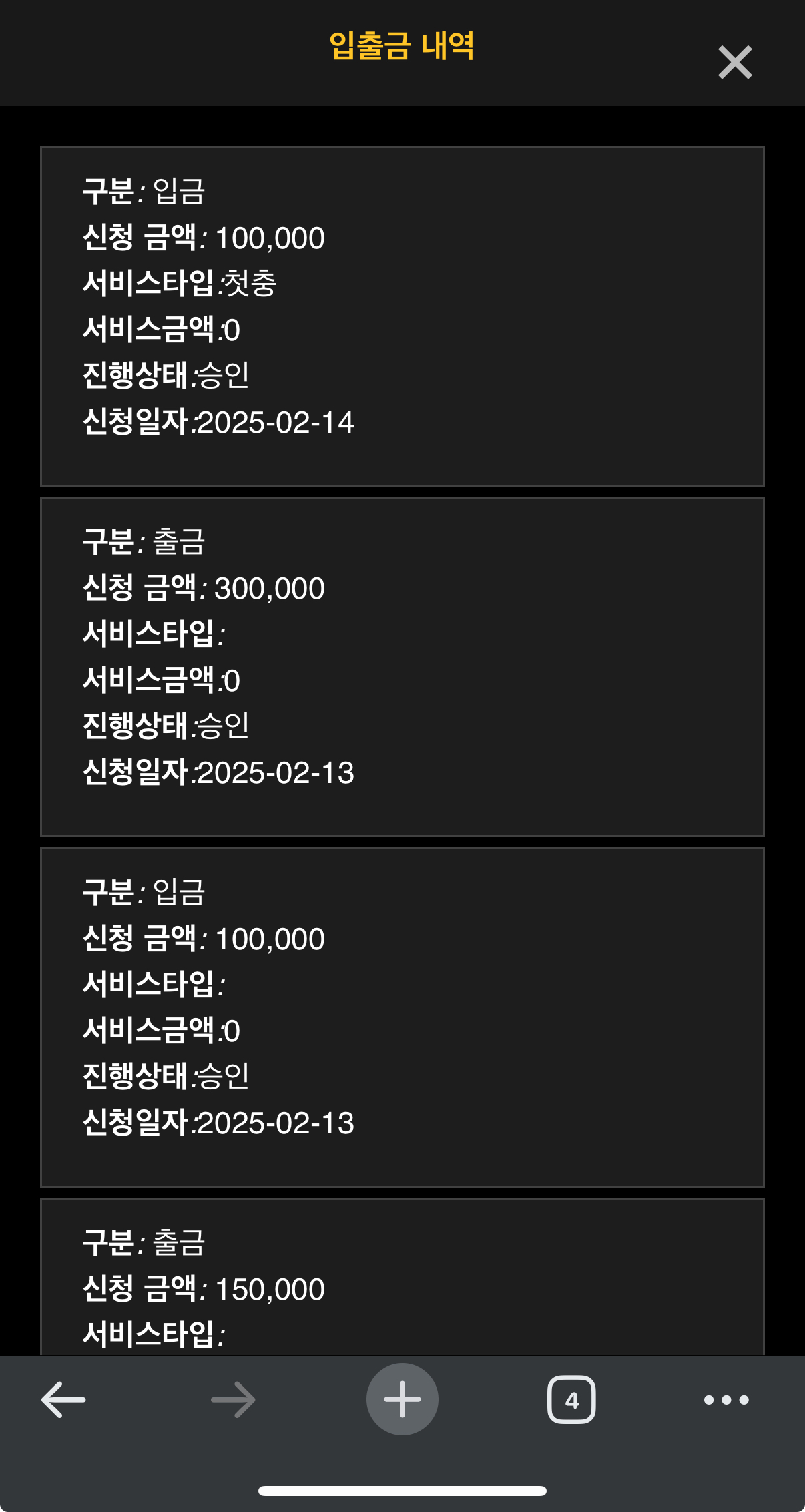Open the tab switcher showing 4 tabs

click(x=571, y=1399)
